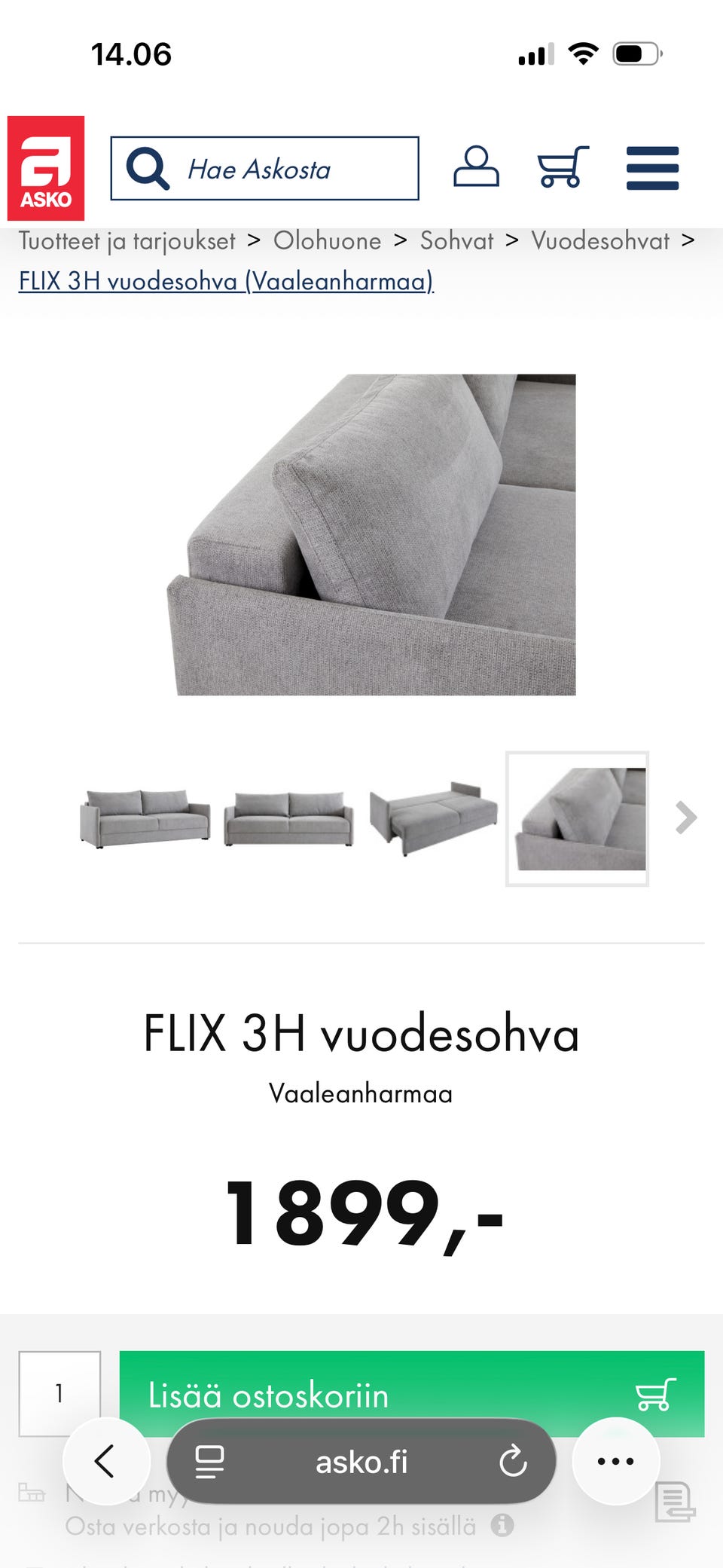Go back using the browser back chevron

(106, 1460)
